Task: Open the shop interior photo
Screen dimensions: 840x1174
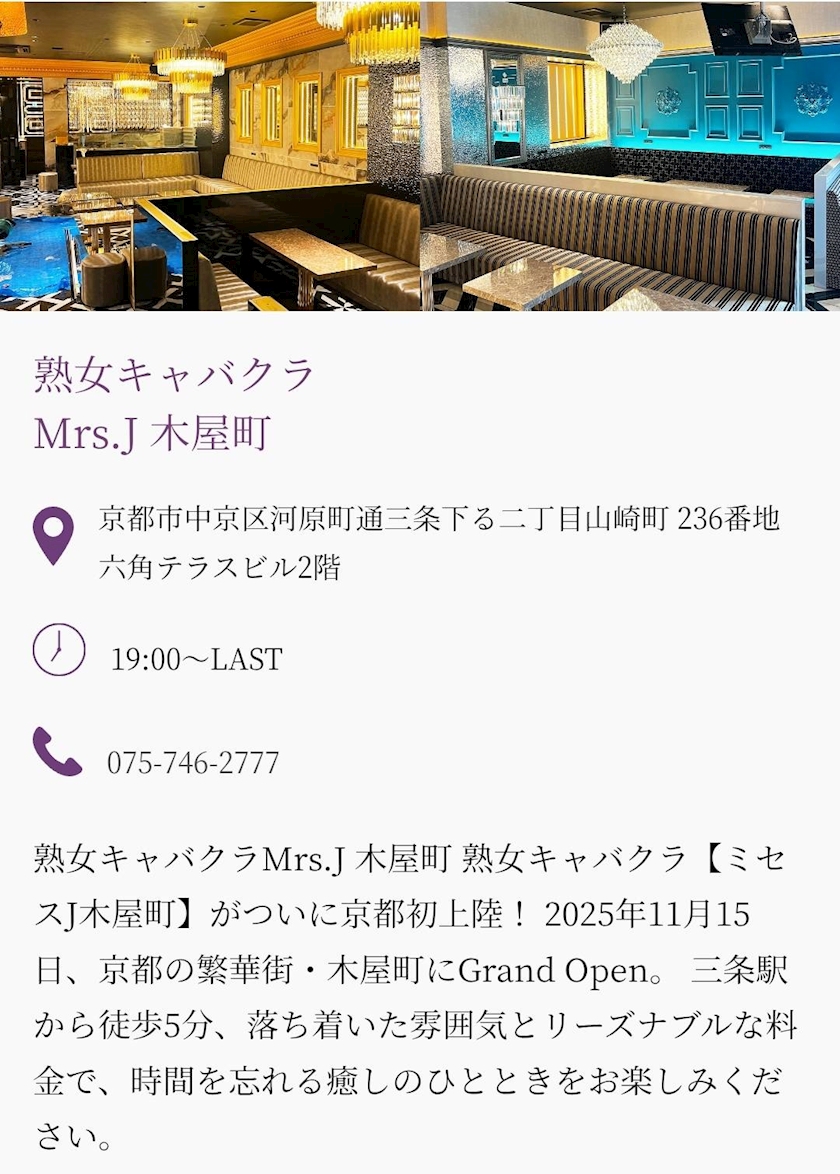Action: click(420, 156)
